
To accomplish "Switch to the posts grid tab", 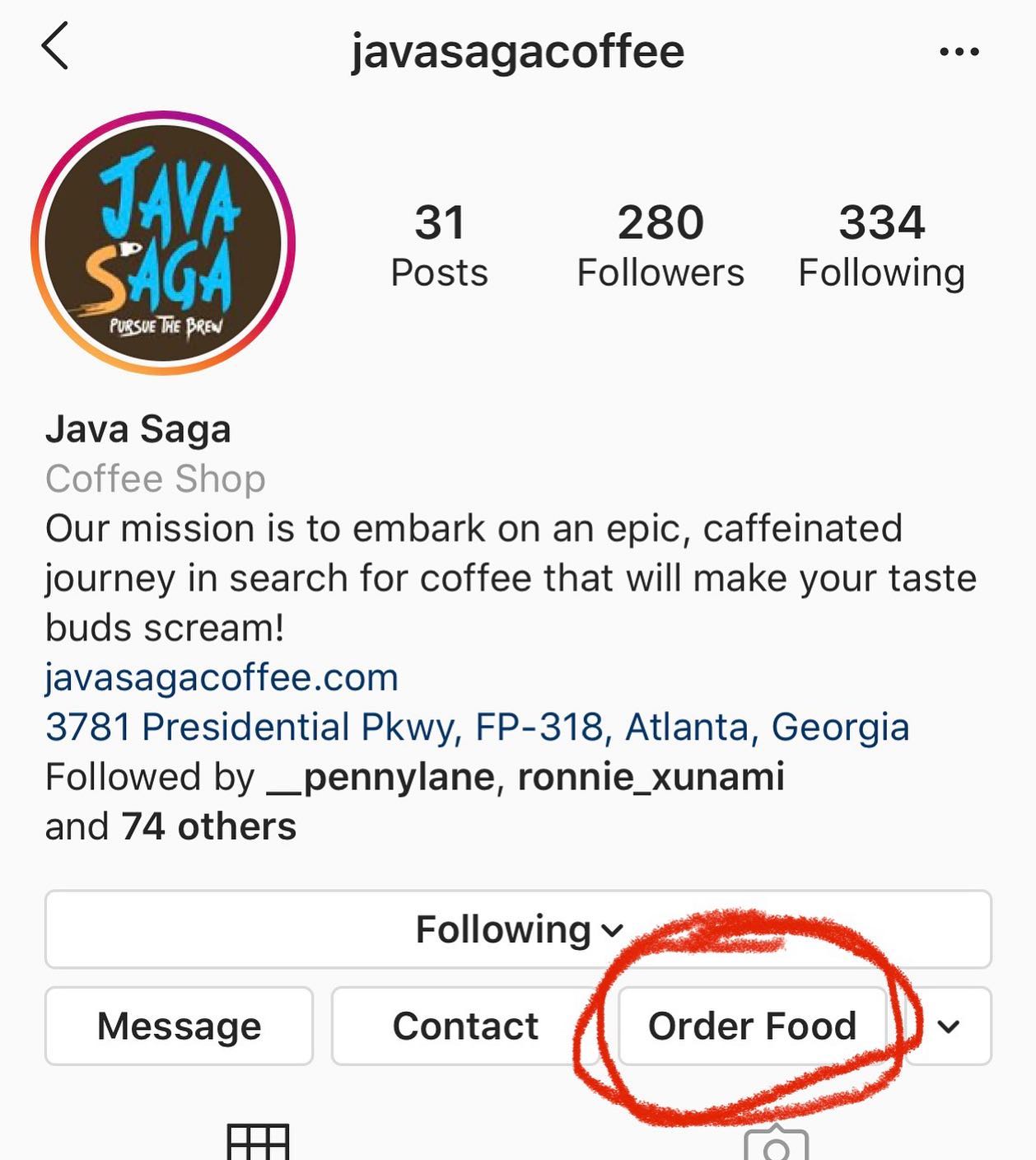I will pyautogui.click(x=258, y=1144).
